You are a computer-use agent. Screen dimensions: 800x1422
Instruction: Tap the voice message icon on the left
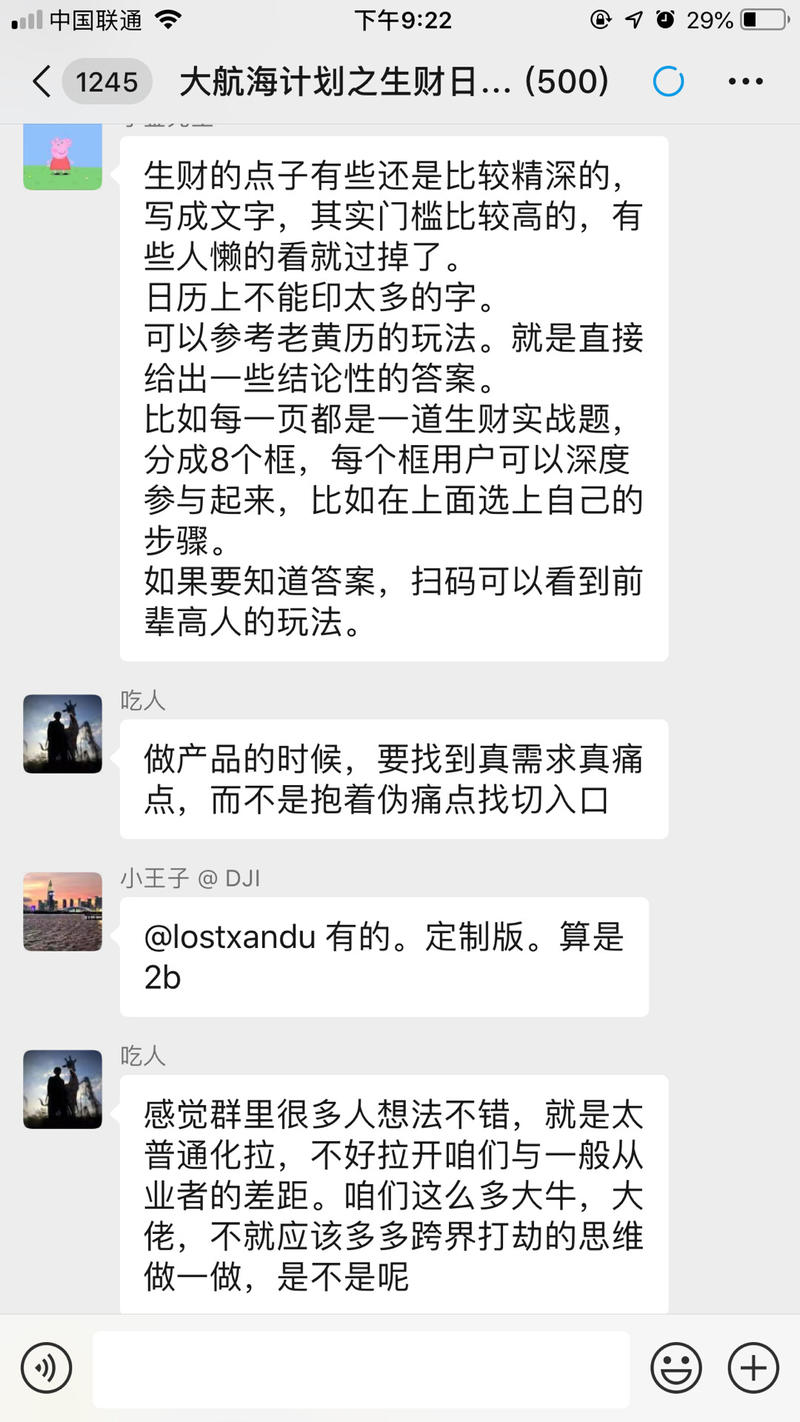46,1367
